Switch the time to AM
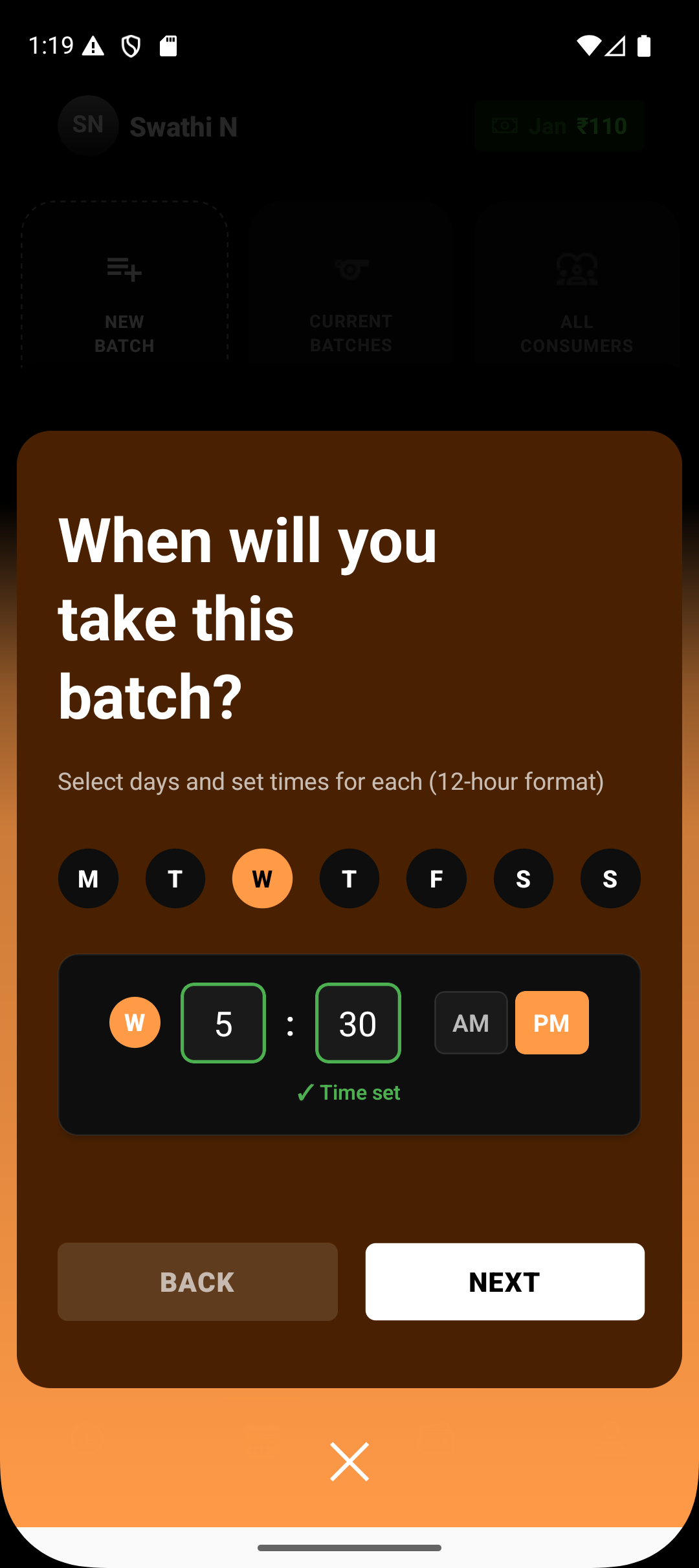This screenshot has height=1568, width=699. coord(471,1023)
